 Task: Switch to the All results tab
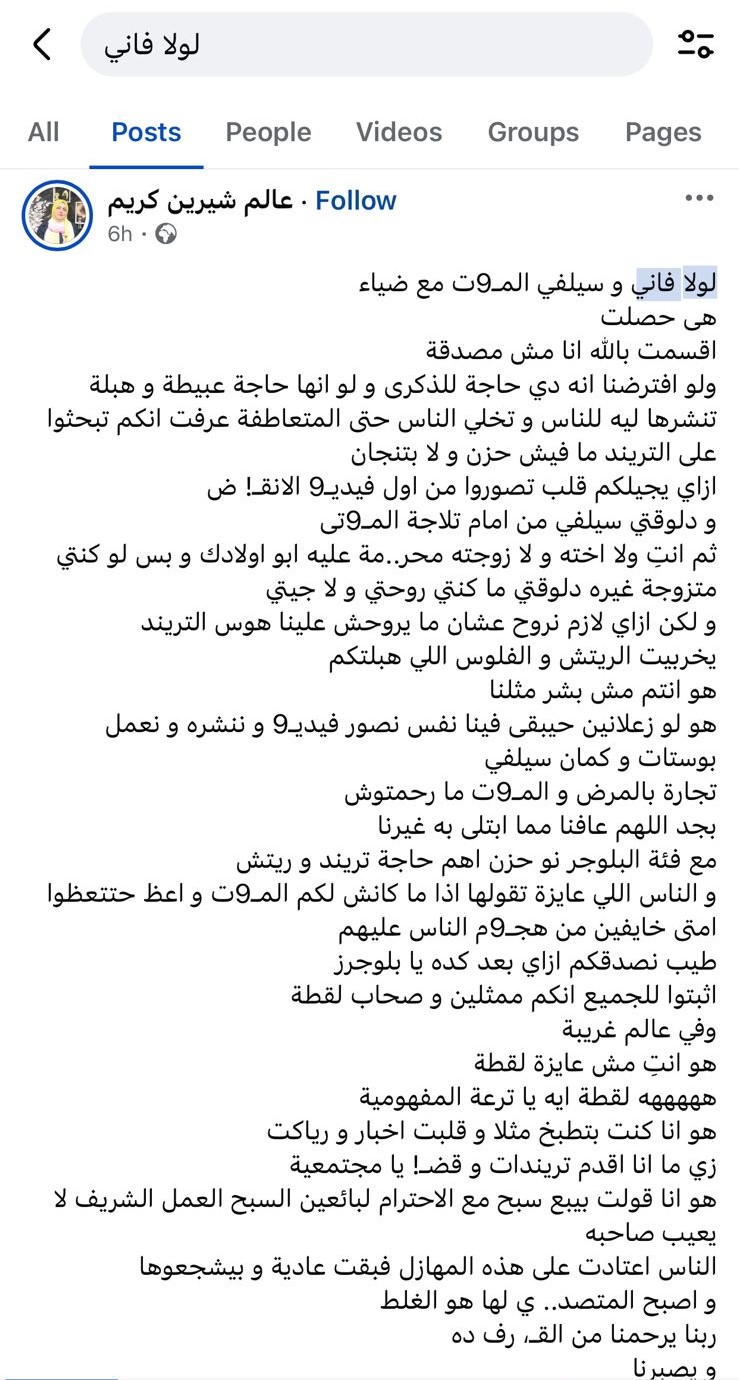pyautogui.click(x=43, y=131)
